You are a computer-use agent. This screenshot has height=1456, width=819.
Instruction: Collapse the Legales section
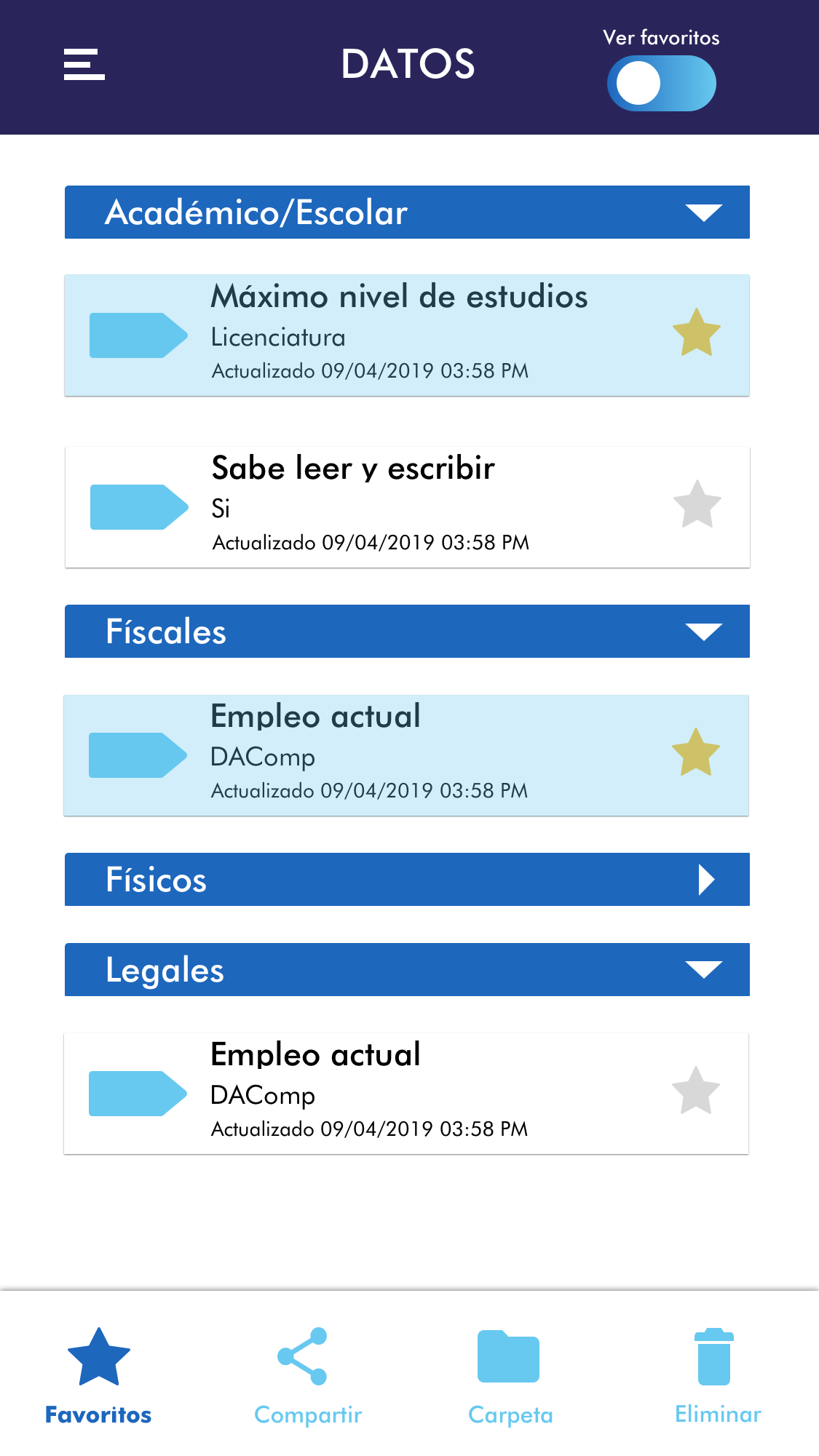tap(703, 970)
